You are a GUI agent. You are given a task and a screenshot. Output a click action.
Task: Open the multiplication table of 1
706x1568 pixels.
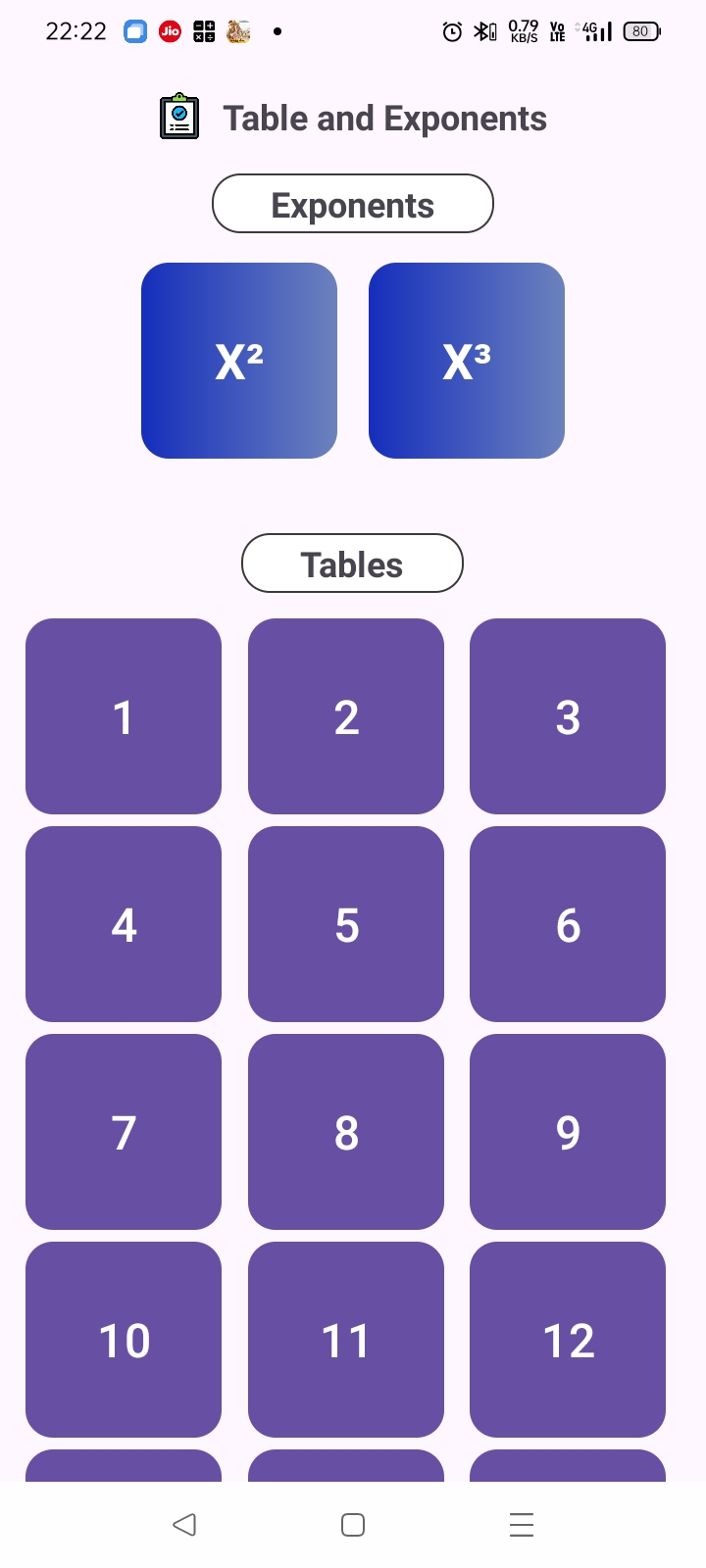(x=124, y=716)
